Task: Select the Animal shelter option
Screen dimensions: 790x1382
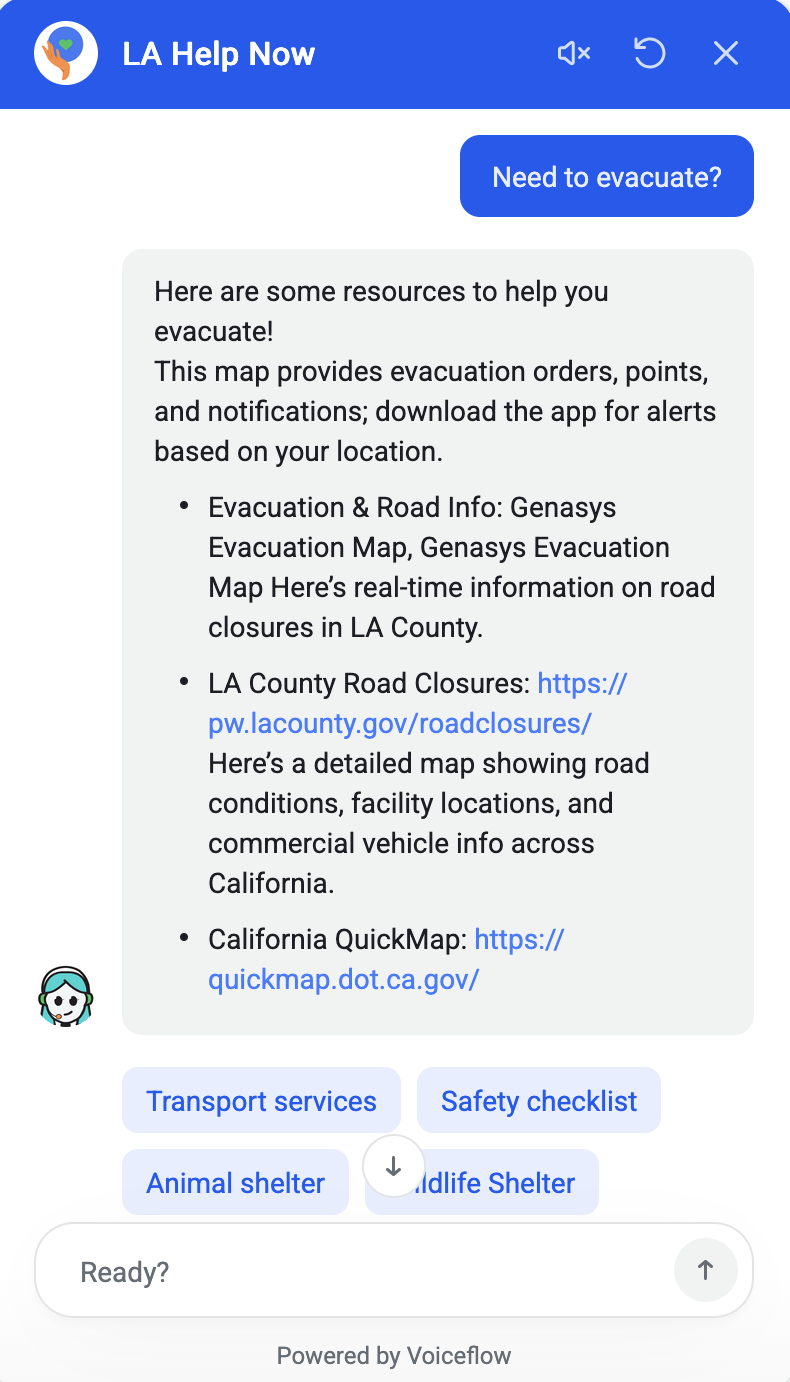Action: click(235, 1182)
